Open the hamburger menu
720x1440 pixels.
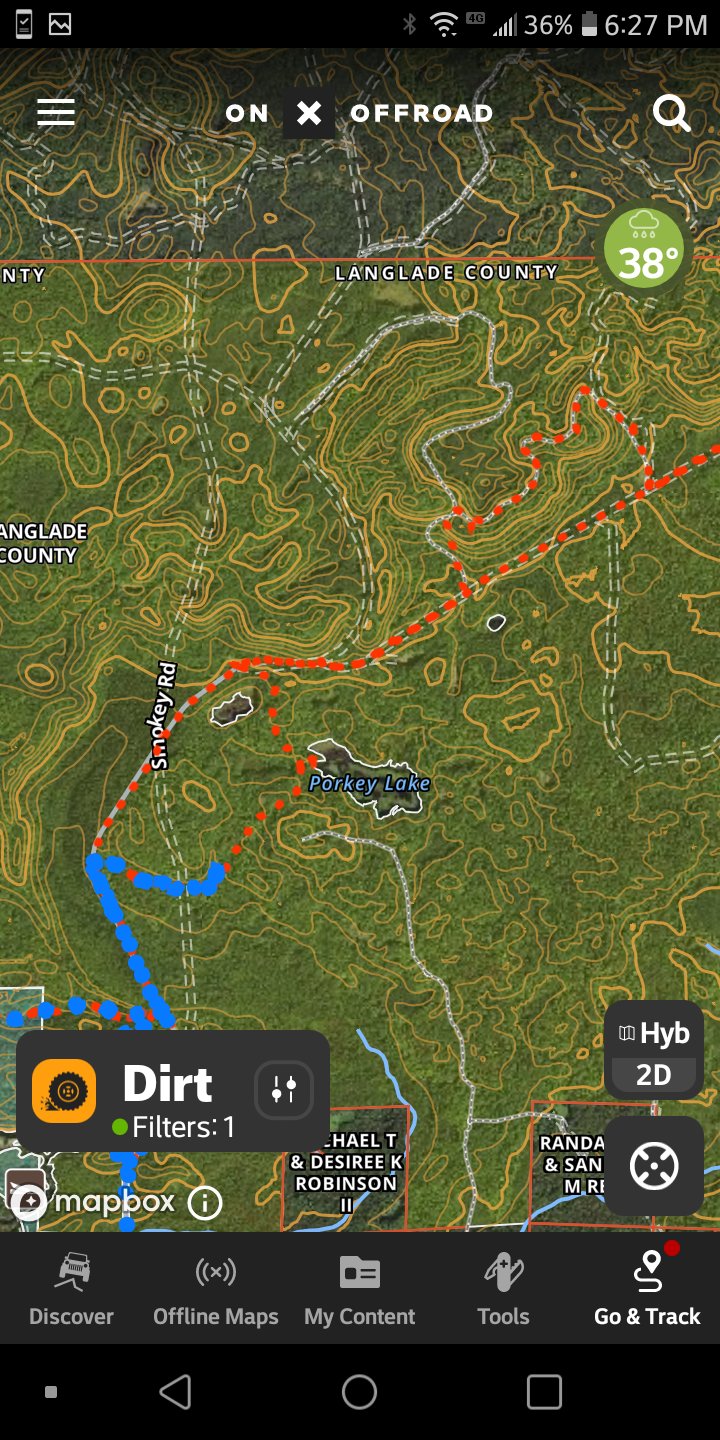tap(56, 112)
